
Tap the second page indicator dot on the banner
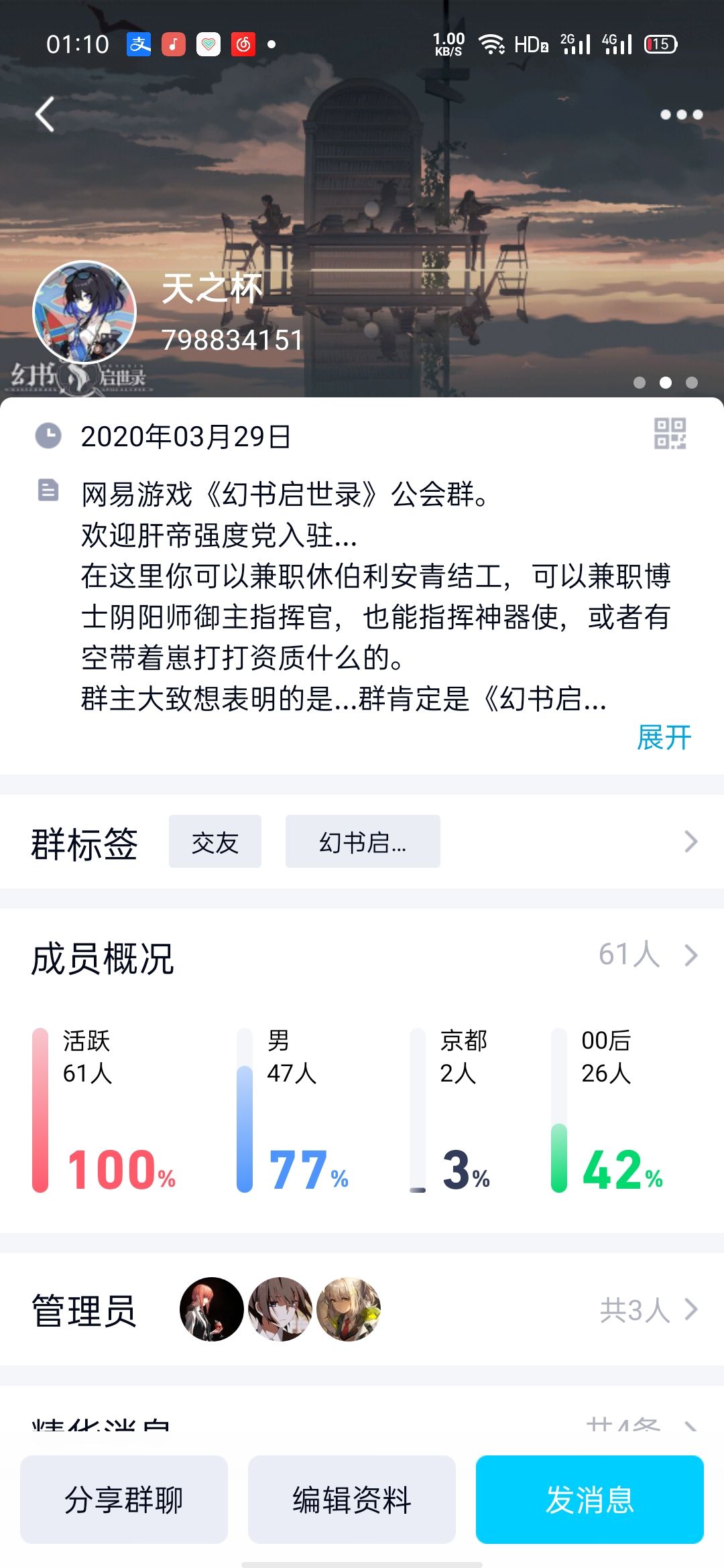point(666,383)
